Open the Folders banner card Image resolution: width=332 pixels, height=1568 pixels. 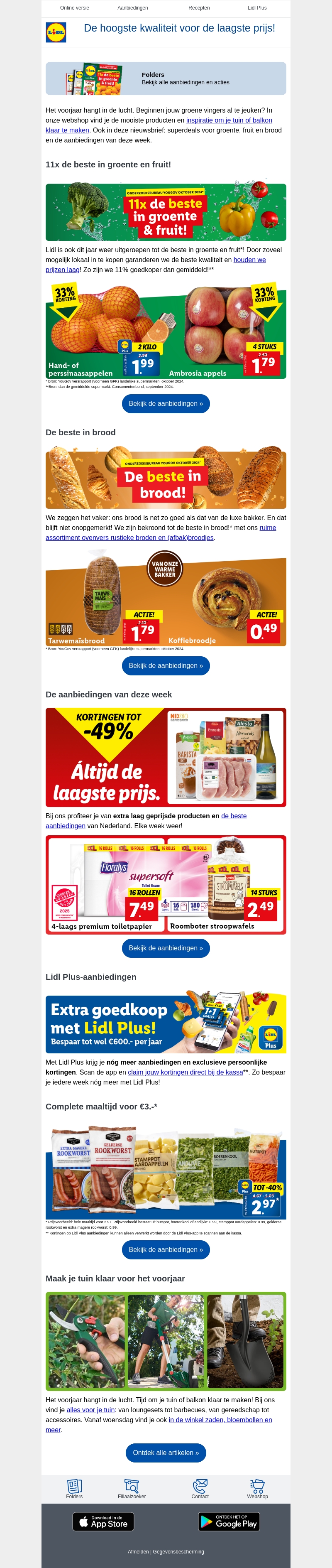point(166,79)
